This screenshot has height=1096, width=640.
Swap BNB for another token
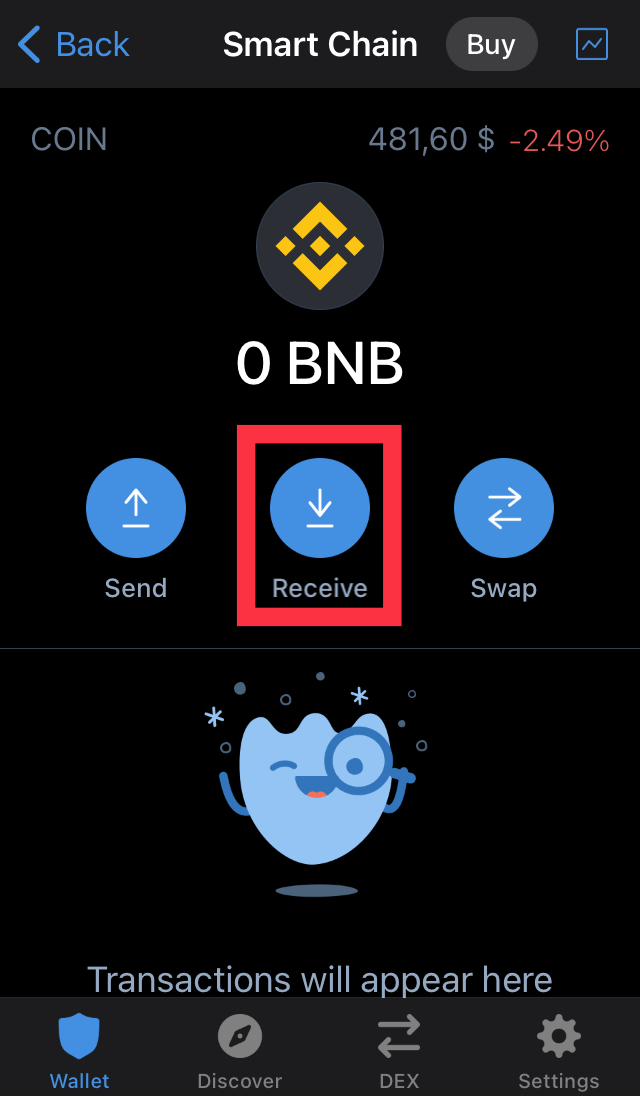tap(504, 510)
